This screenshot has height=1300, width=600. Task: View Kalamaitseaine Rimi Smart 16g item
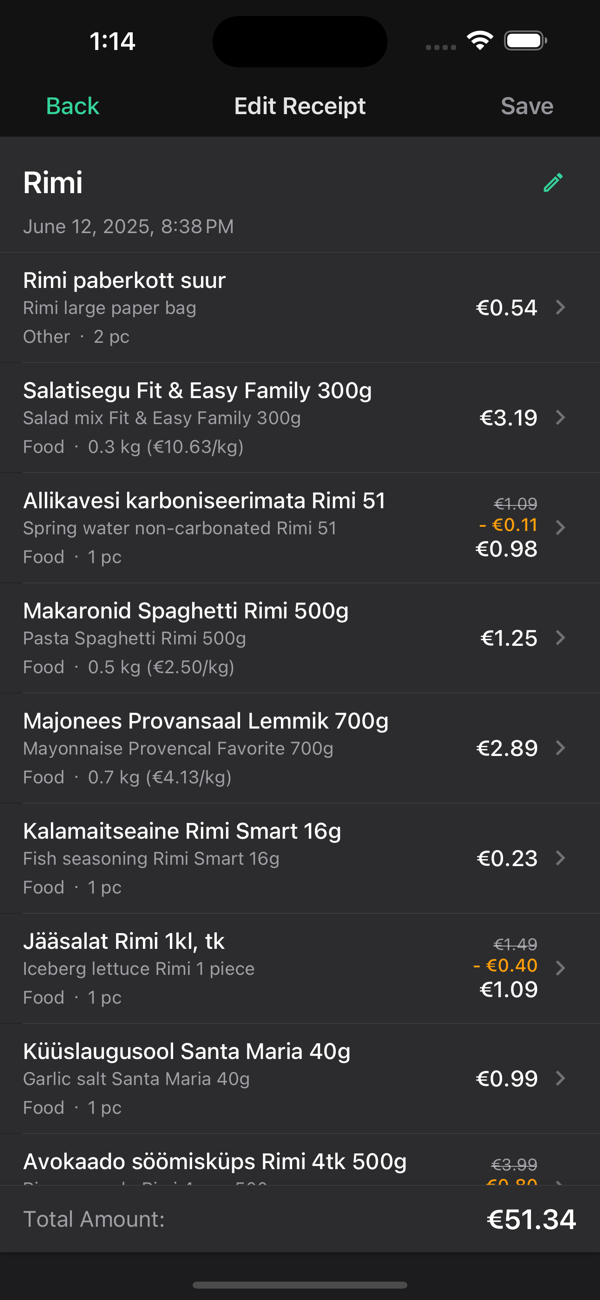point(300,858)
